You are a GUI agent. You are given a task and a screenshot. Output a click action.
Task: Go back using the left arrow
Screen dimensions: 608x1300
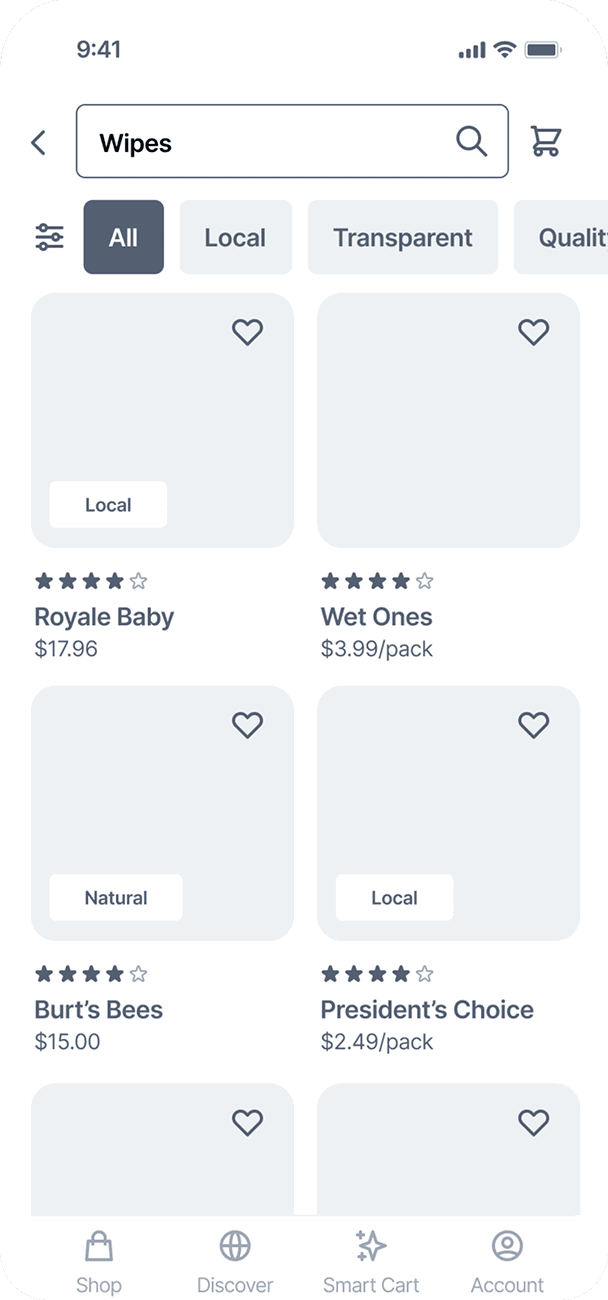39,143
